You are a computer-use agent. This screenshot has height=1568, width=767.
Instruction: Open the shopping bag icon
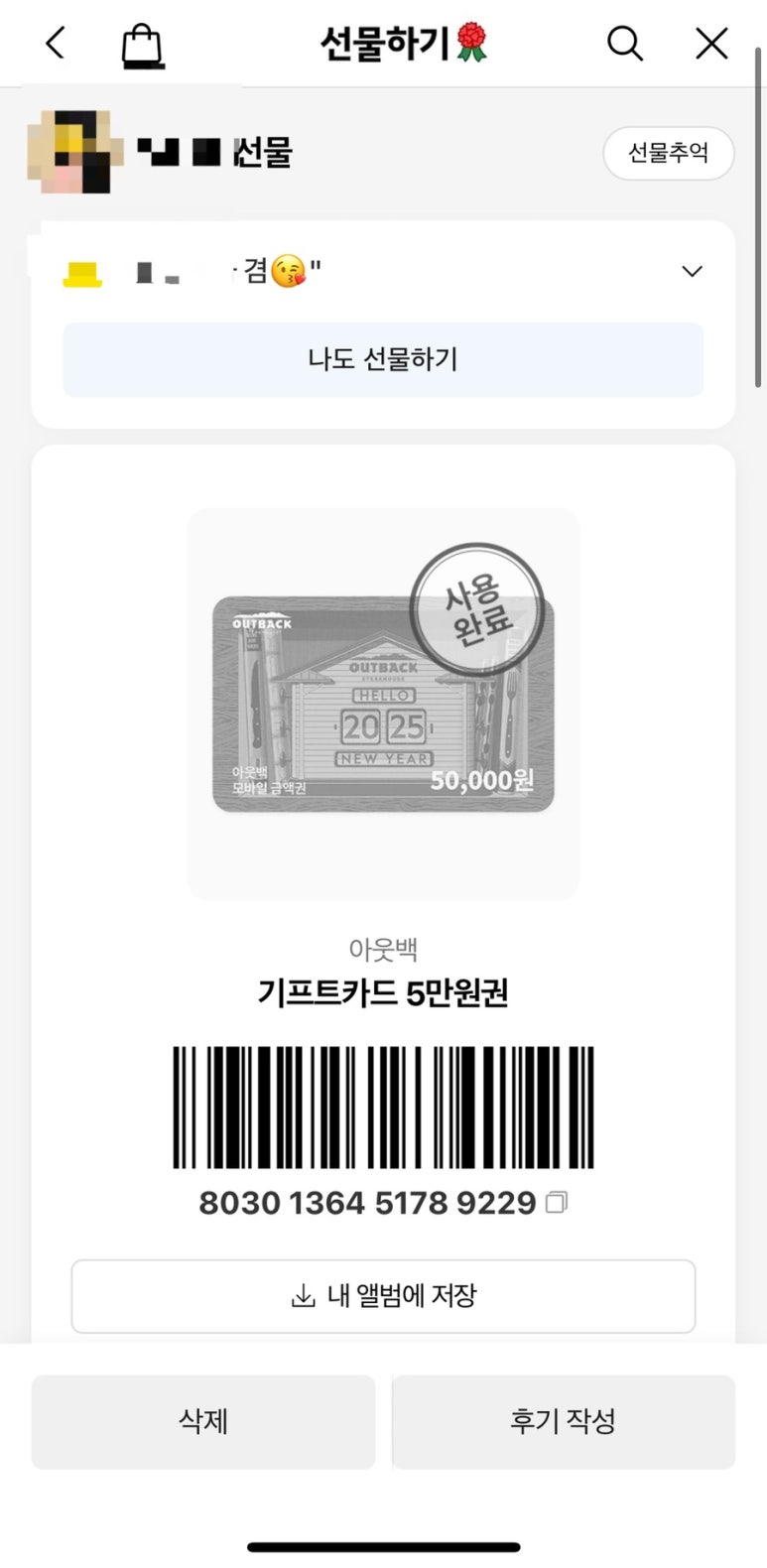[142, 46]
